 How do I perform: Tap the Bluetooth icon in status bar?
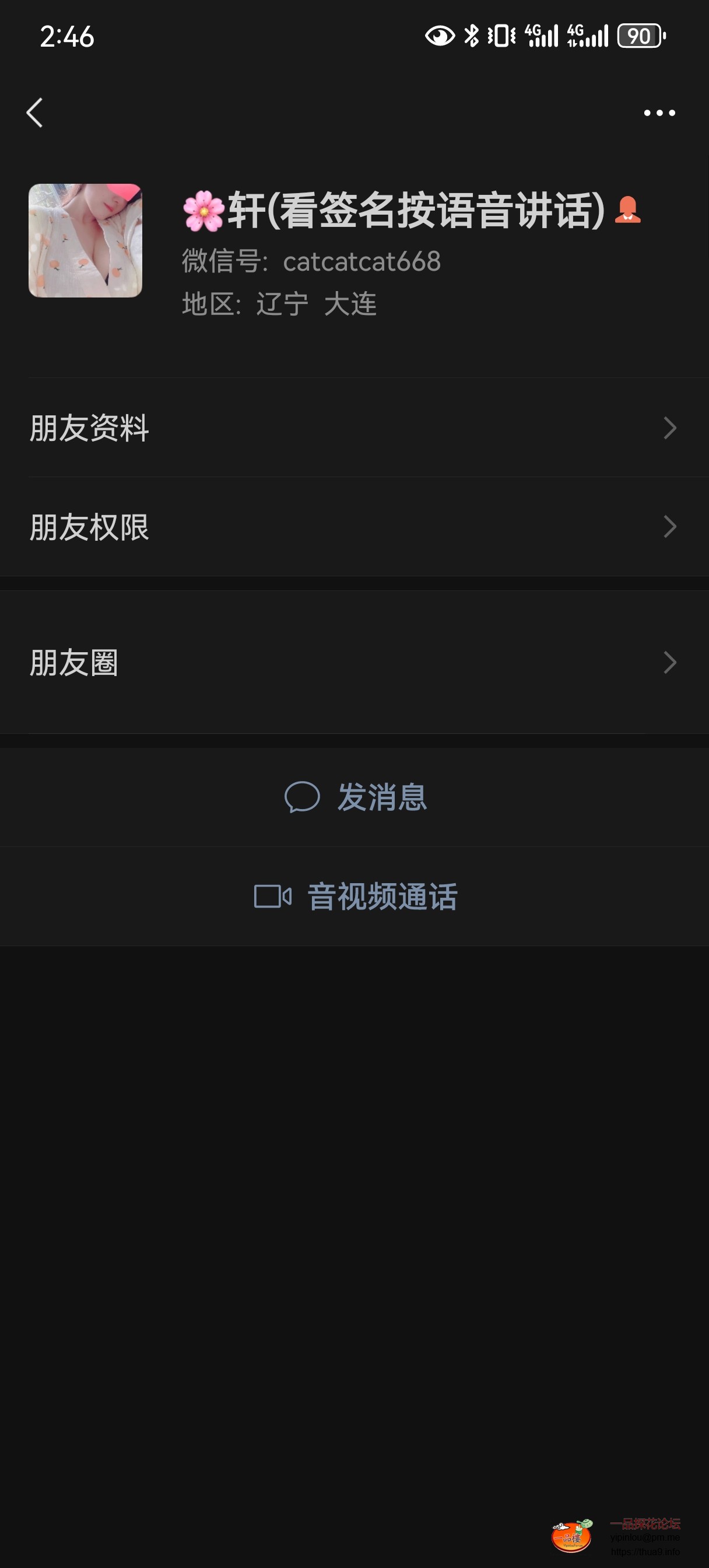[471, 37]
